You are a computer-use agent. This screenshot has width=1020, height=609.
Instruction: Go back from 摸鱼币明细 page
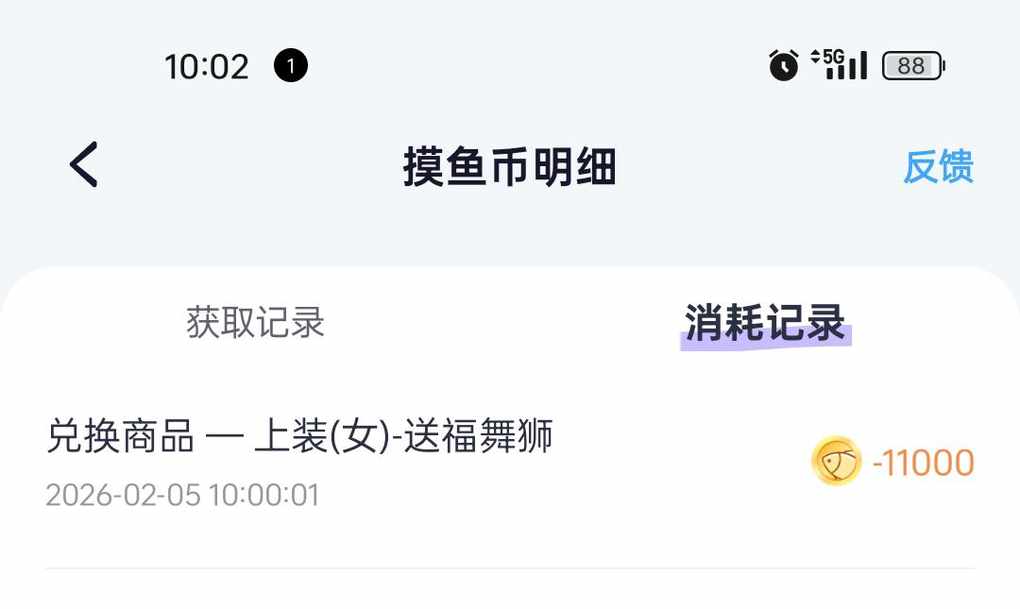(84, 165)
